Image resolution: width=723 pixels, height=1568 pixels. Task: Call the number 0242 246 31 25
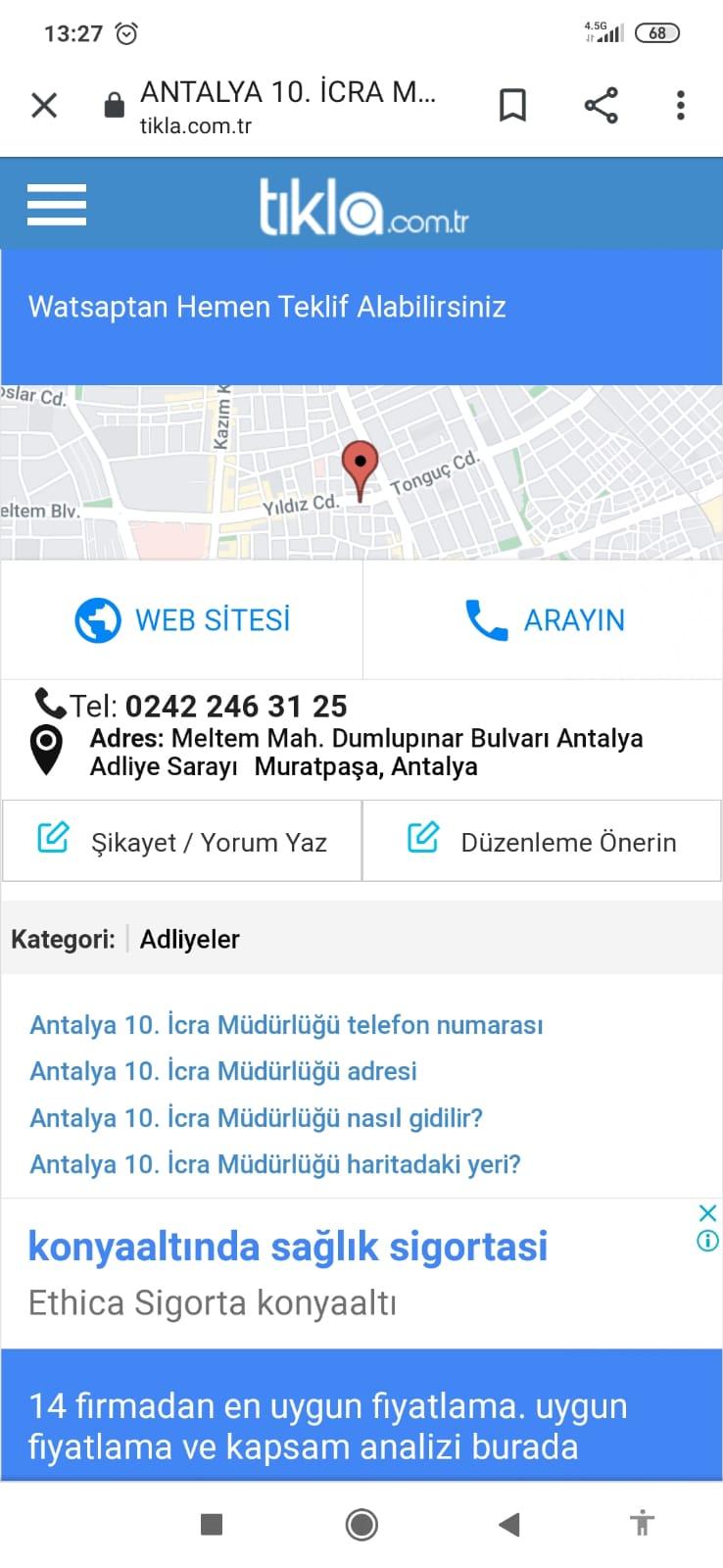coord(236,706)
